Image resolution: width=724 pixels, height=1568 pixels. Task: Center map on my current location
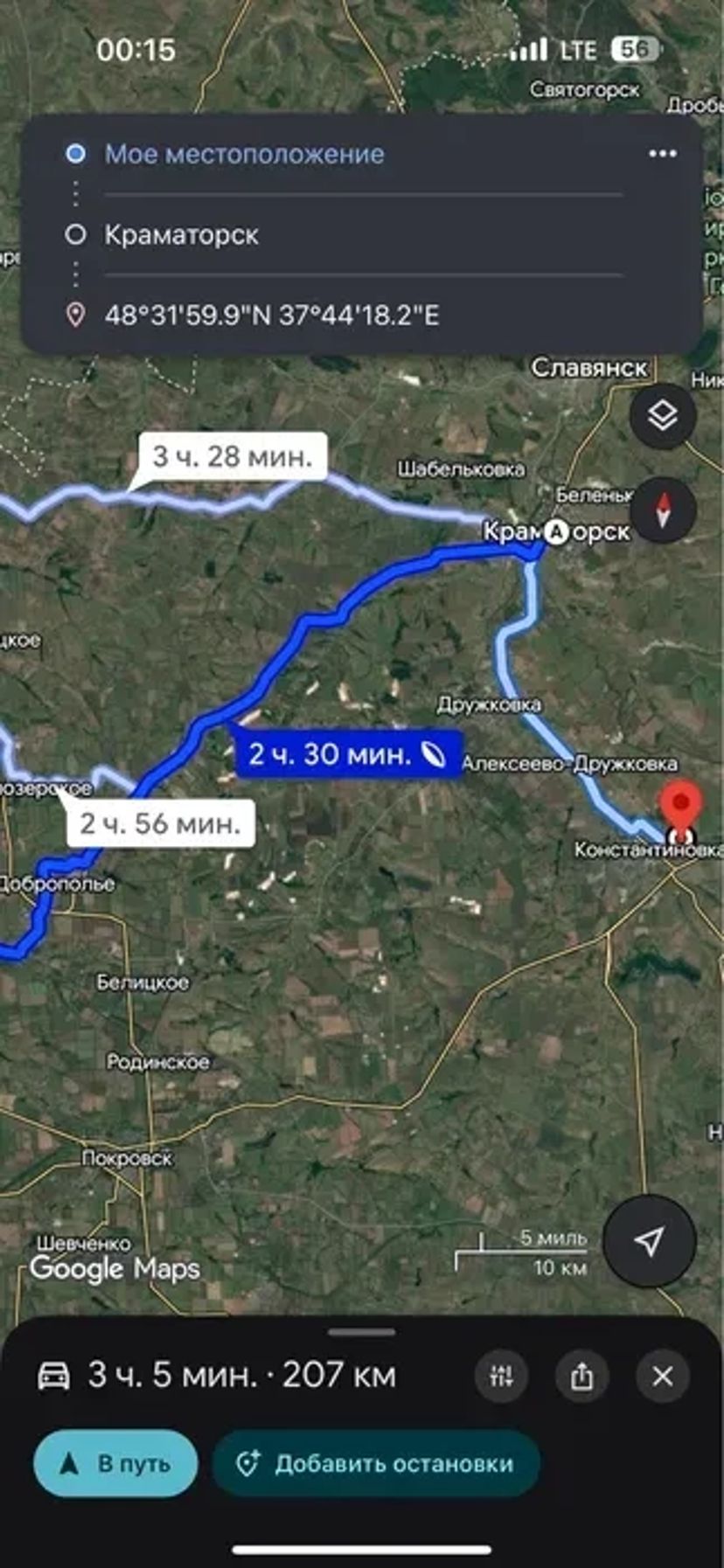point(649,1241)
